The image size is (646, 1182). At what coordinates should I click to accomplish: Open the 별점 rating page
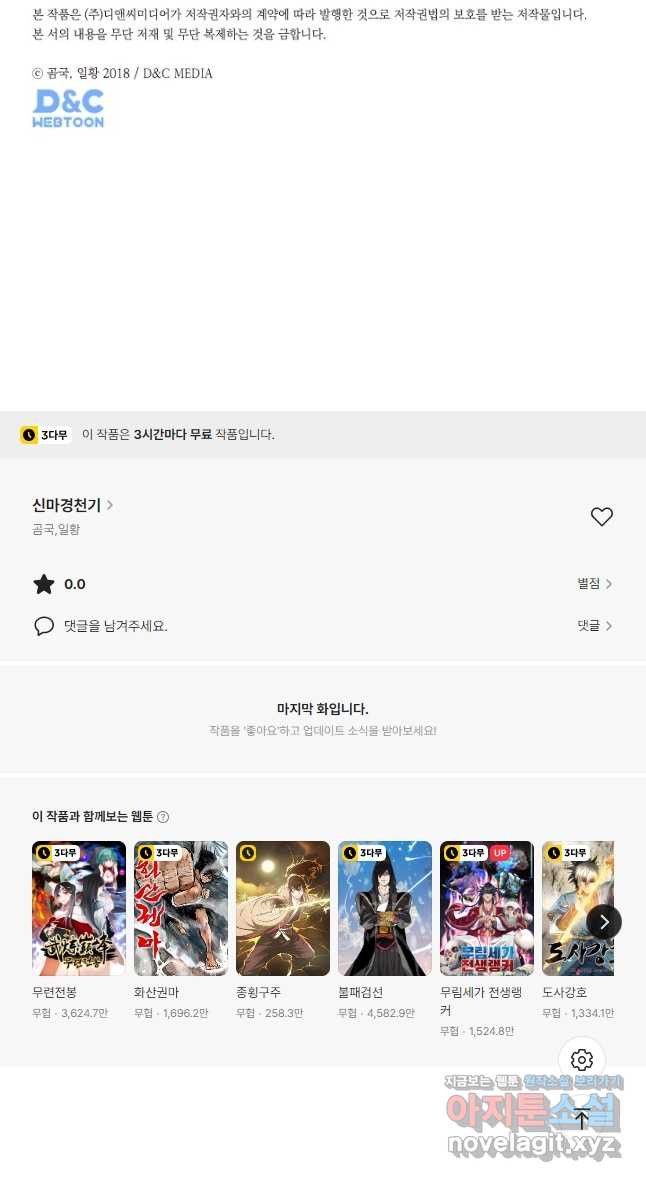click(x=594, y=584)
